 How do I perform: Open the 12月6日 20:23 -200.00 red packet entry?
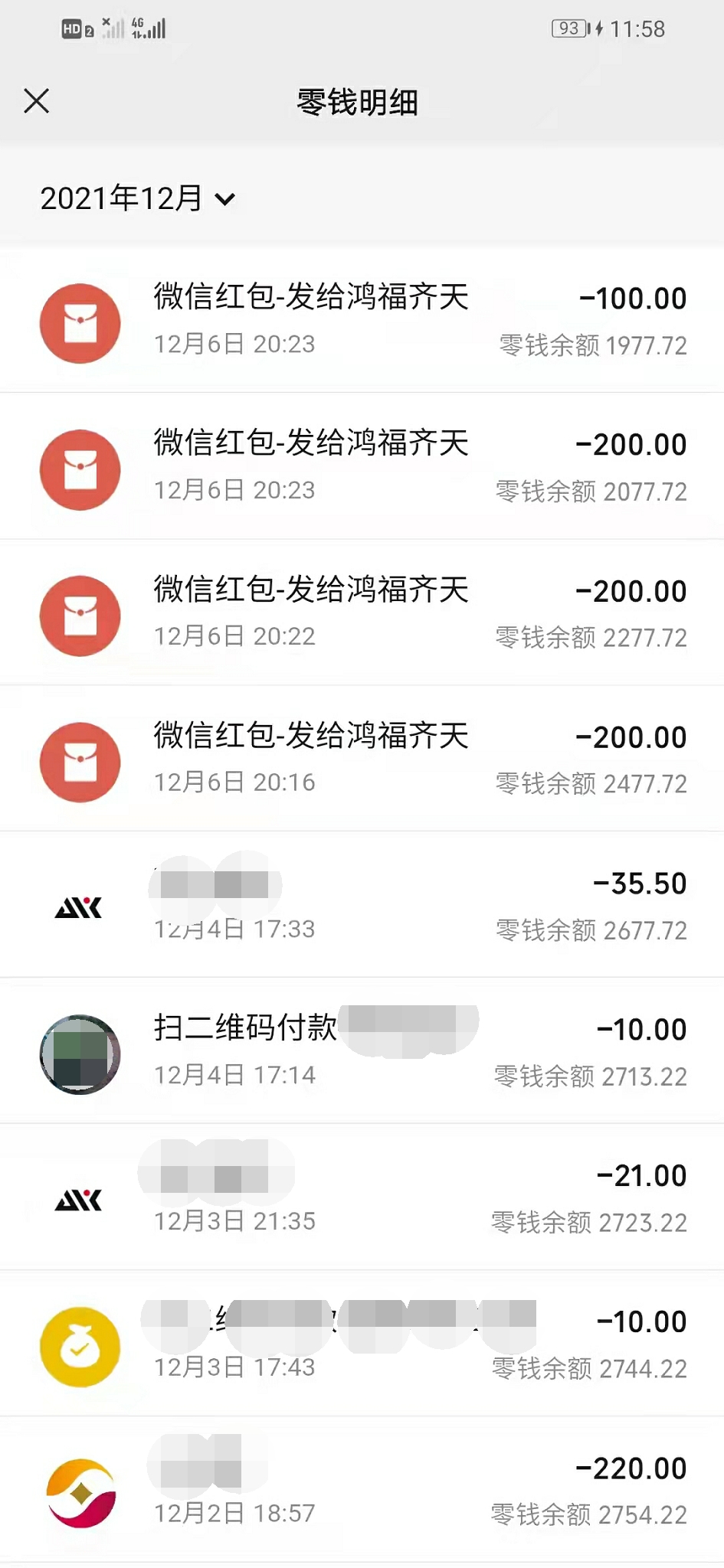click(x=362, y=466)
